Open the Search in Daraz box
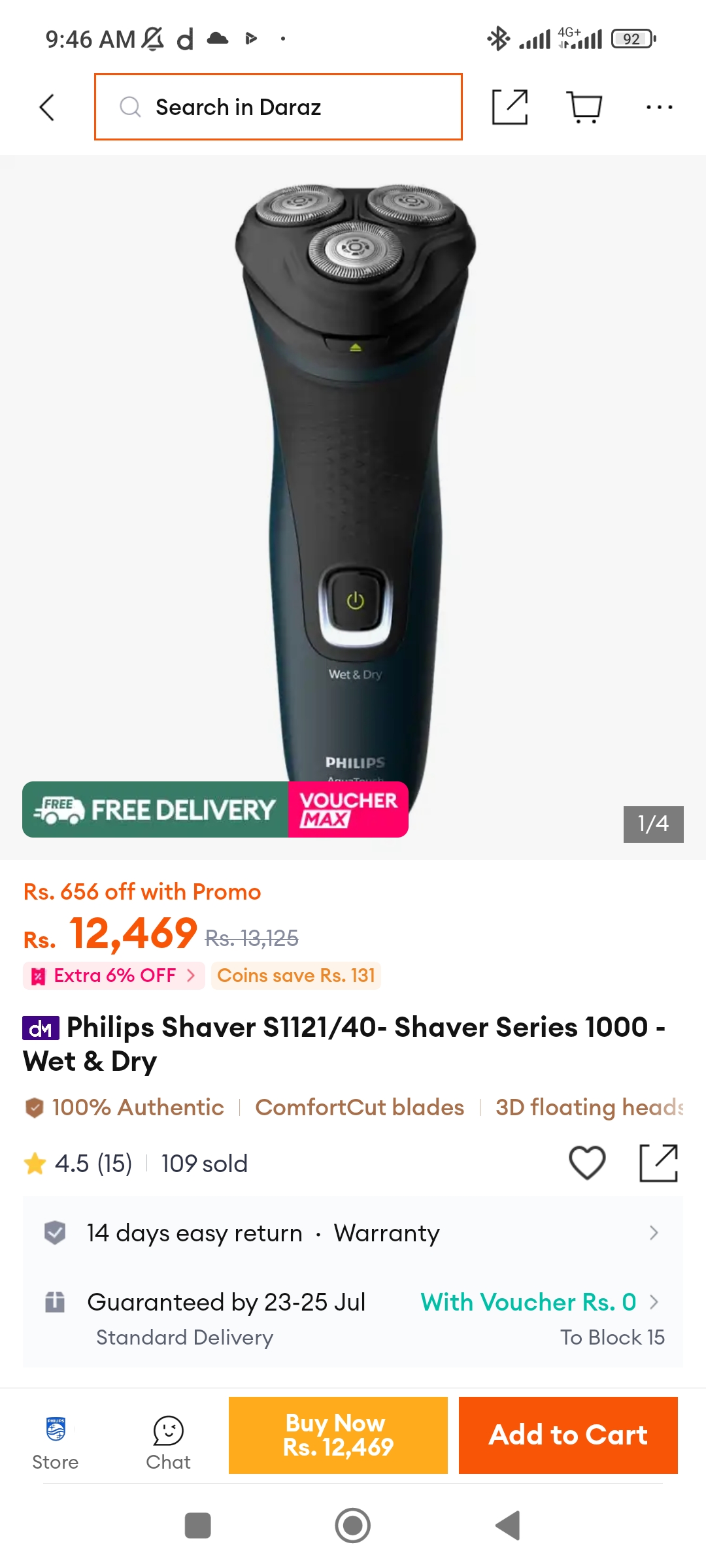Viewport: 706px width, 1568px height. 278,107
